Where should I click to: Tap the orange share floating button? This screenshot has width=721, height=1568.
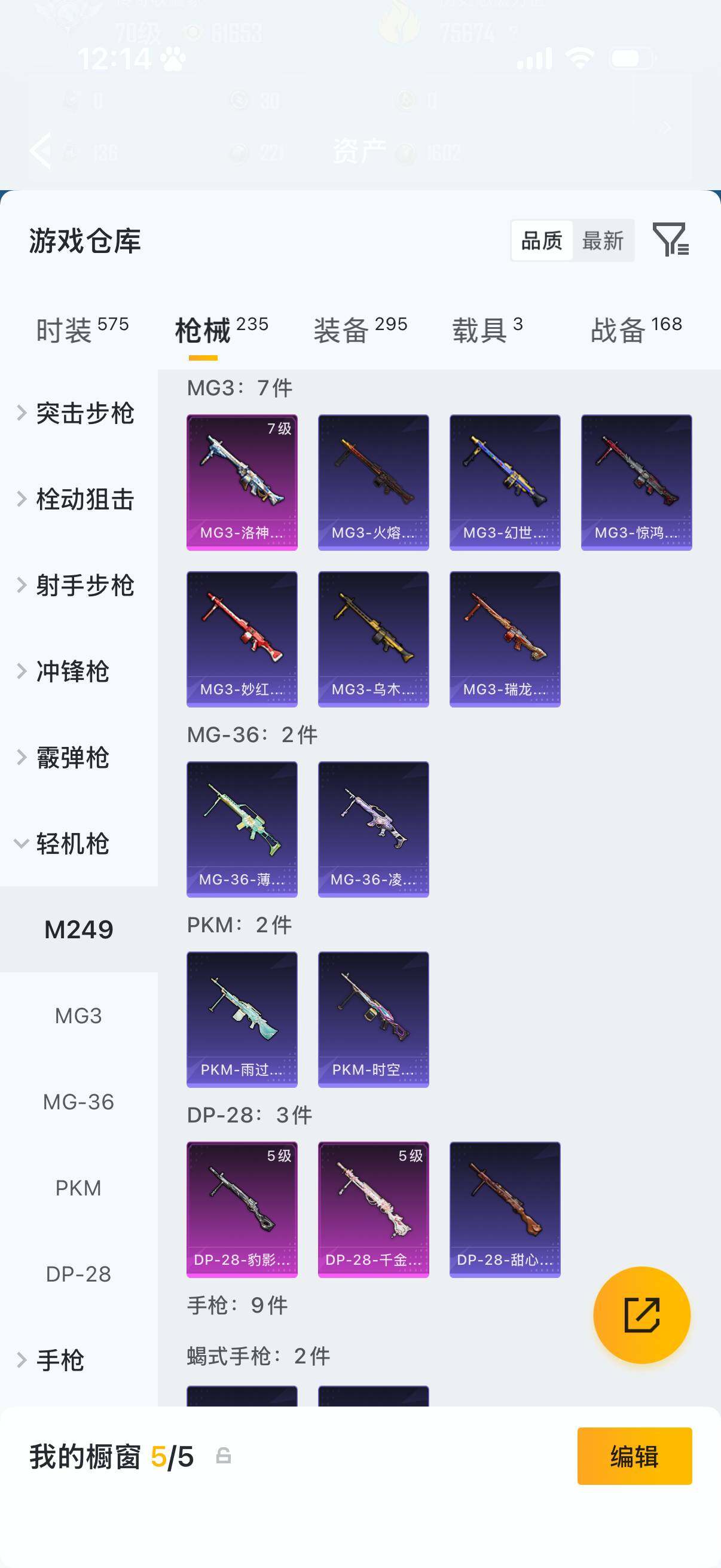pyautogui.click(x=641, y=1315)
